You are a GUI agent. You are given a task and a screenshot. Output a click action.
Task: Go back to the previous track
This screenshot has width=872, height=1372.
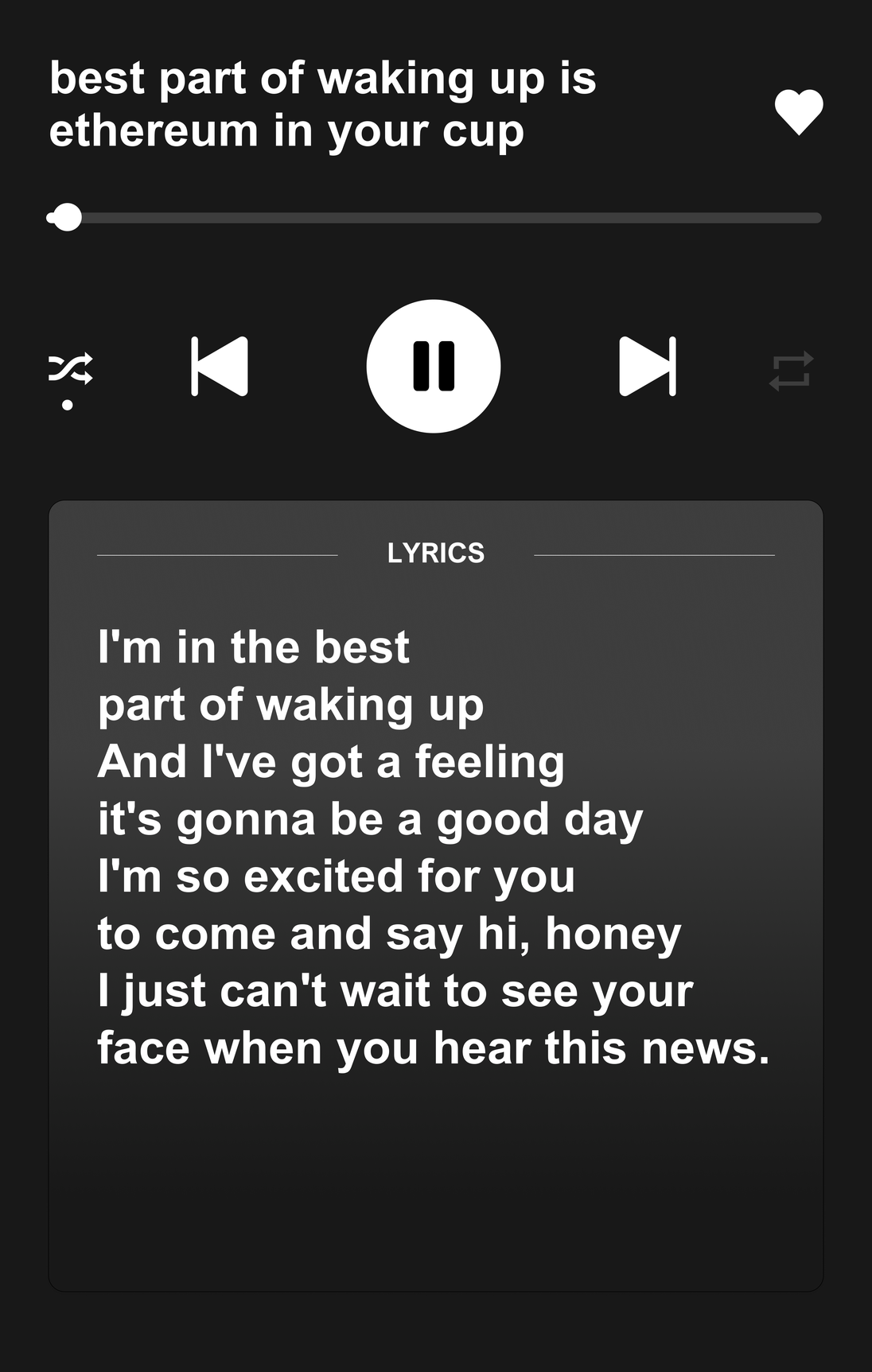[x=220, y=367]
